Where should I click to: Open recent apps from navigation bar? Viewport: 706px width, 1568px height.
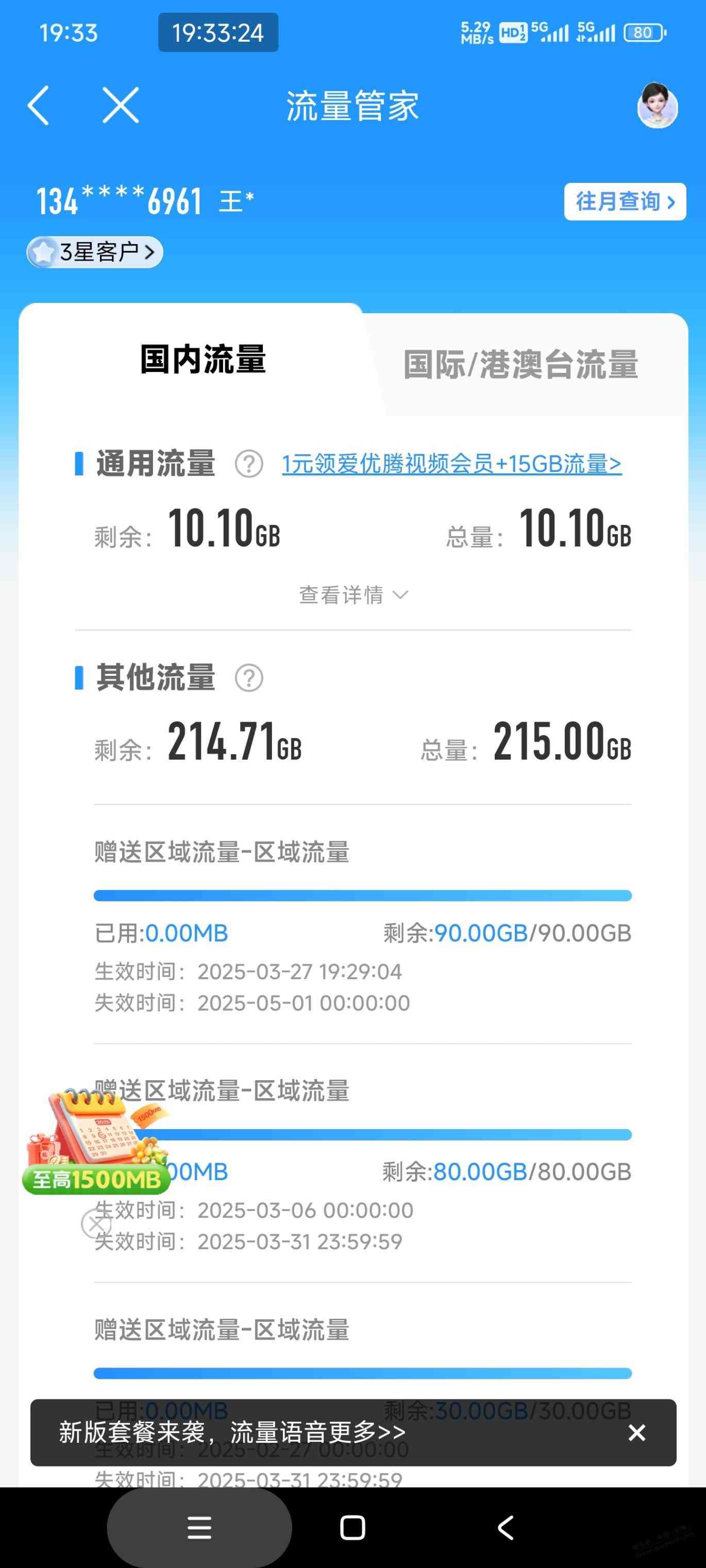click(x=199, y=1527)
